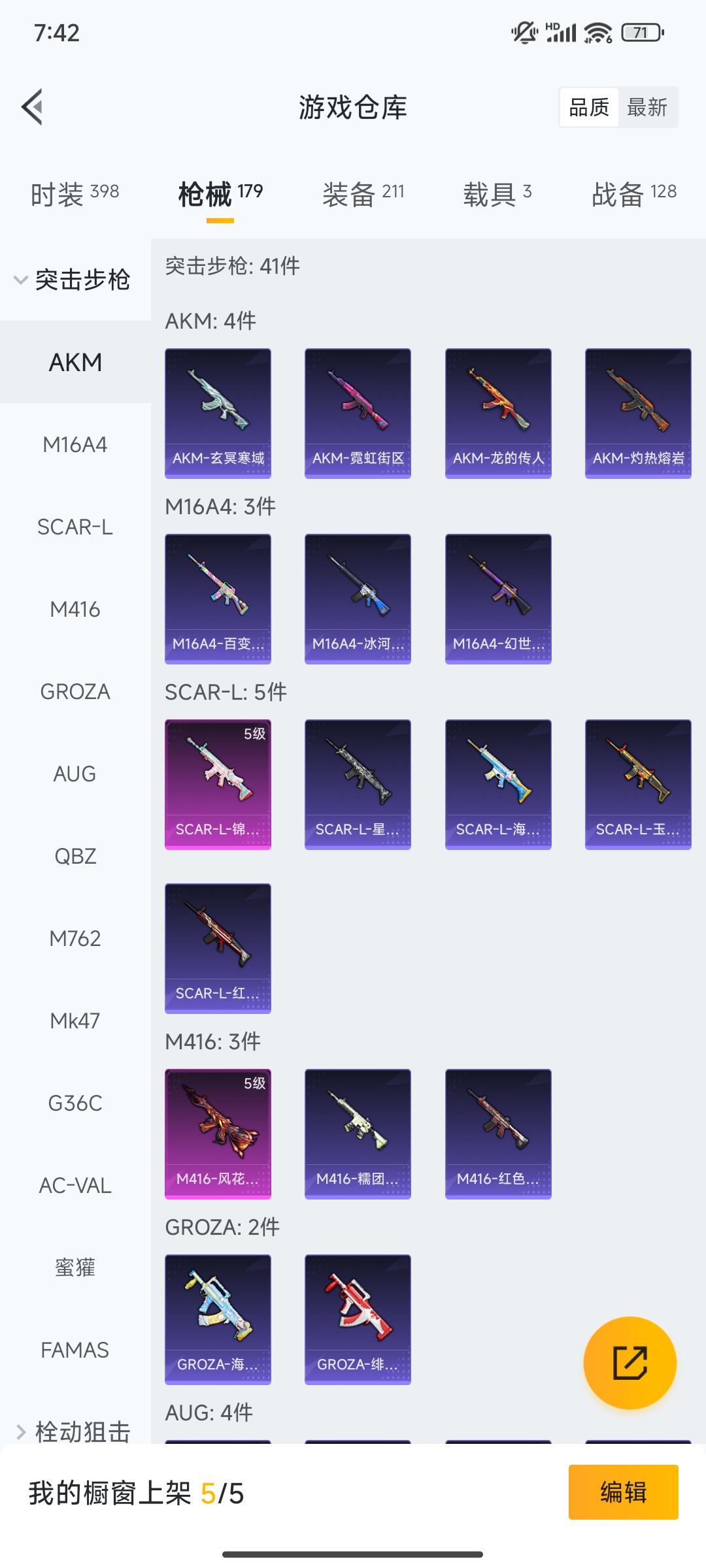The image size is (706, 1568).
Task: Edit my showcase with 编辑
Action: coord(623,1492)
